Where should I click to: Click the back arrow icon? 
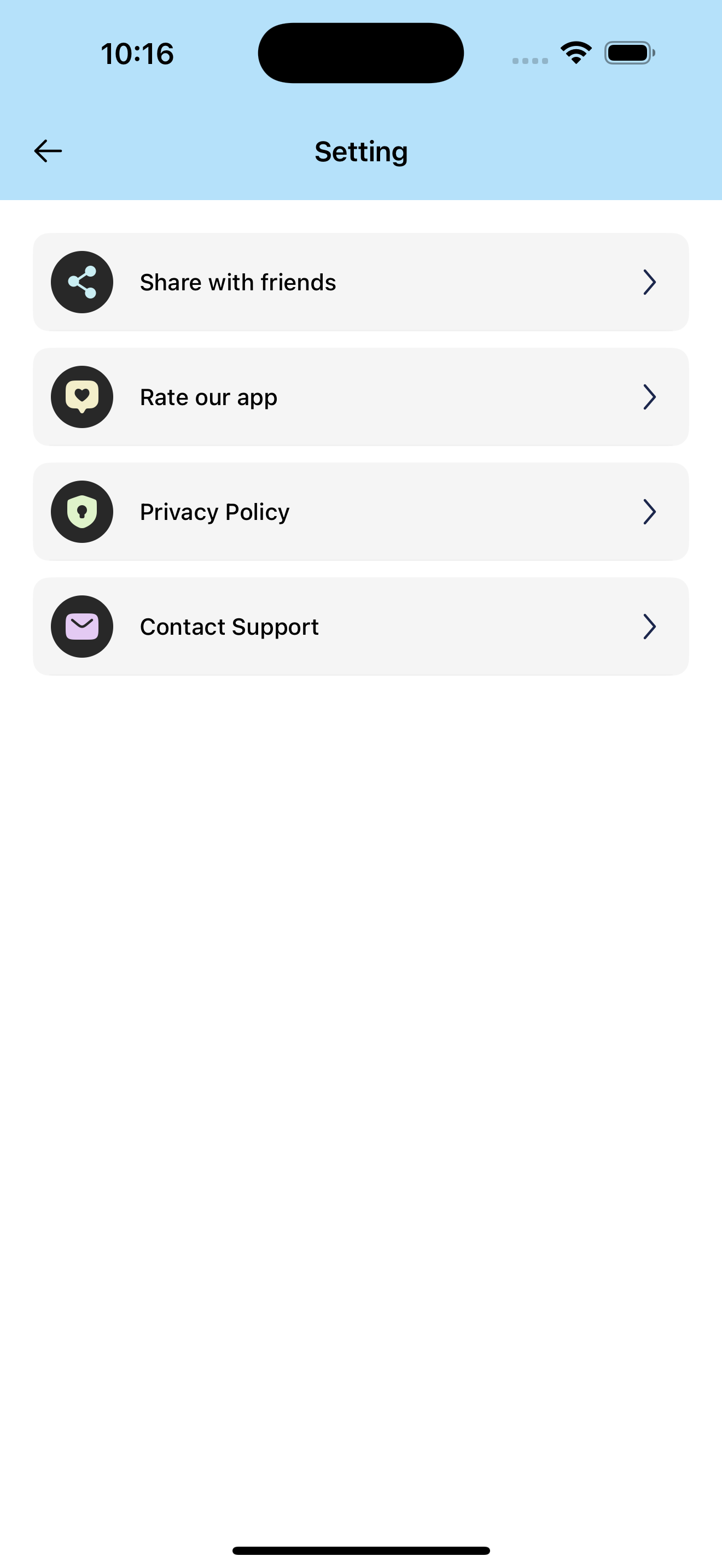48,150
